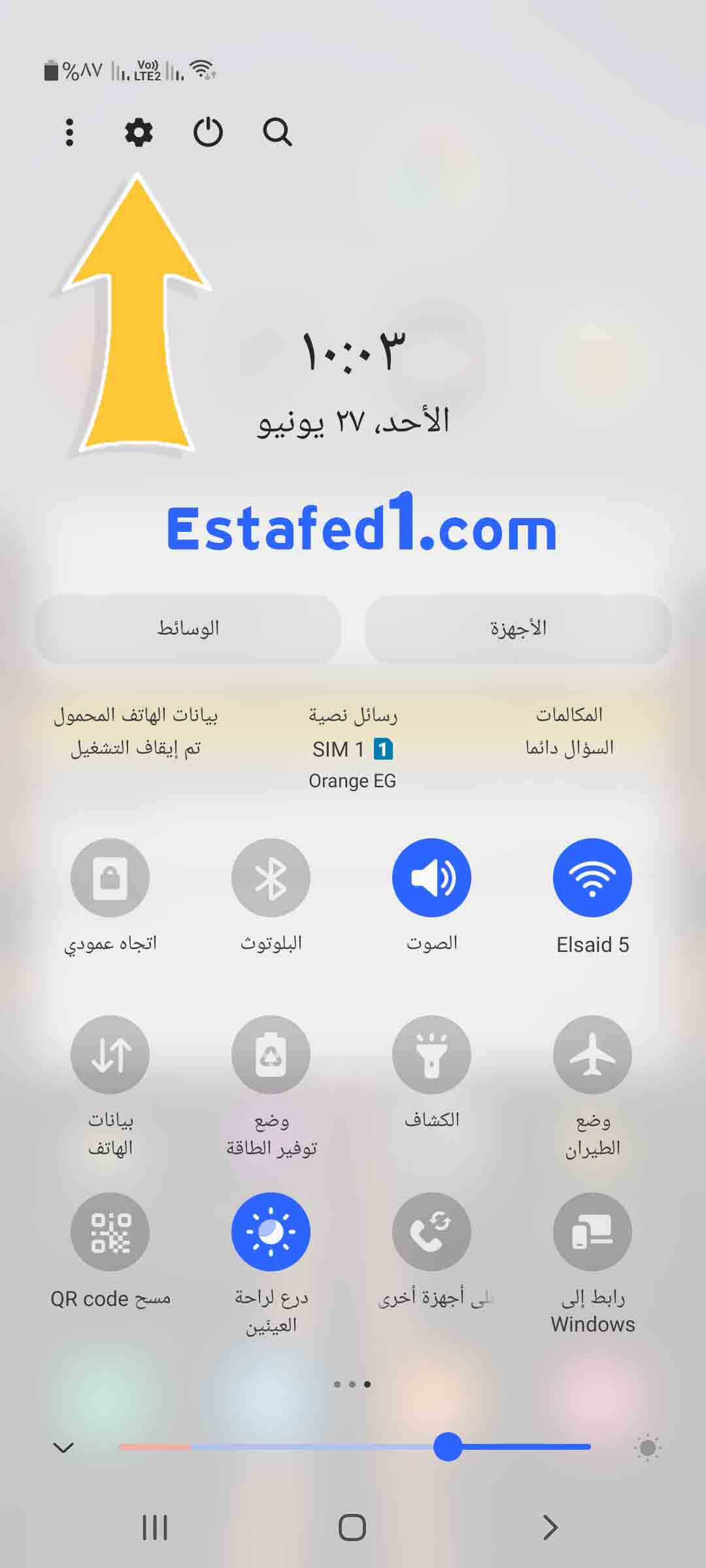Open the الأجهزة (Devices) button
Image resolution: width=706 pixels, height=1568 pixels.
(x=518, y=629)
